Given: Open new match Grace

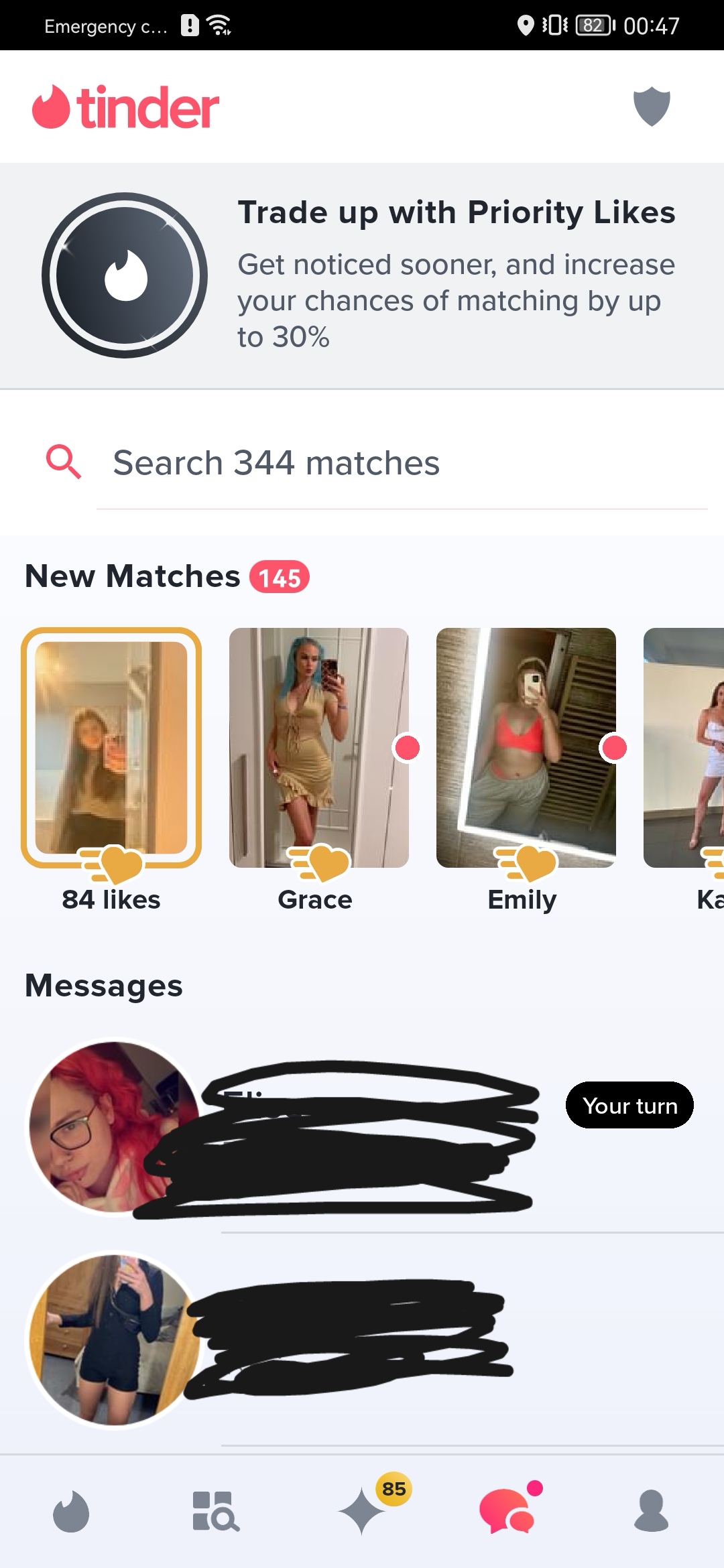Looking at the screenshot, I should [319, 769].
